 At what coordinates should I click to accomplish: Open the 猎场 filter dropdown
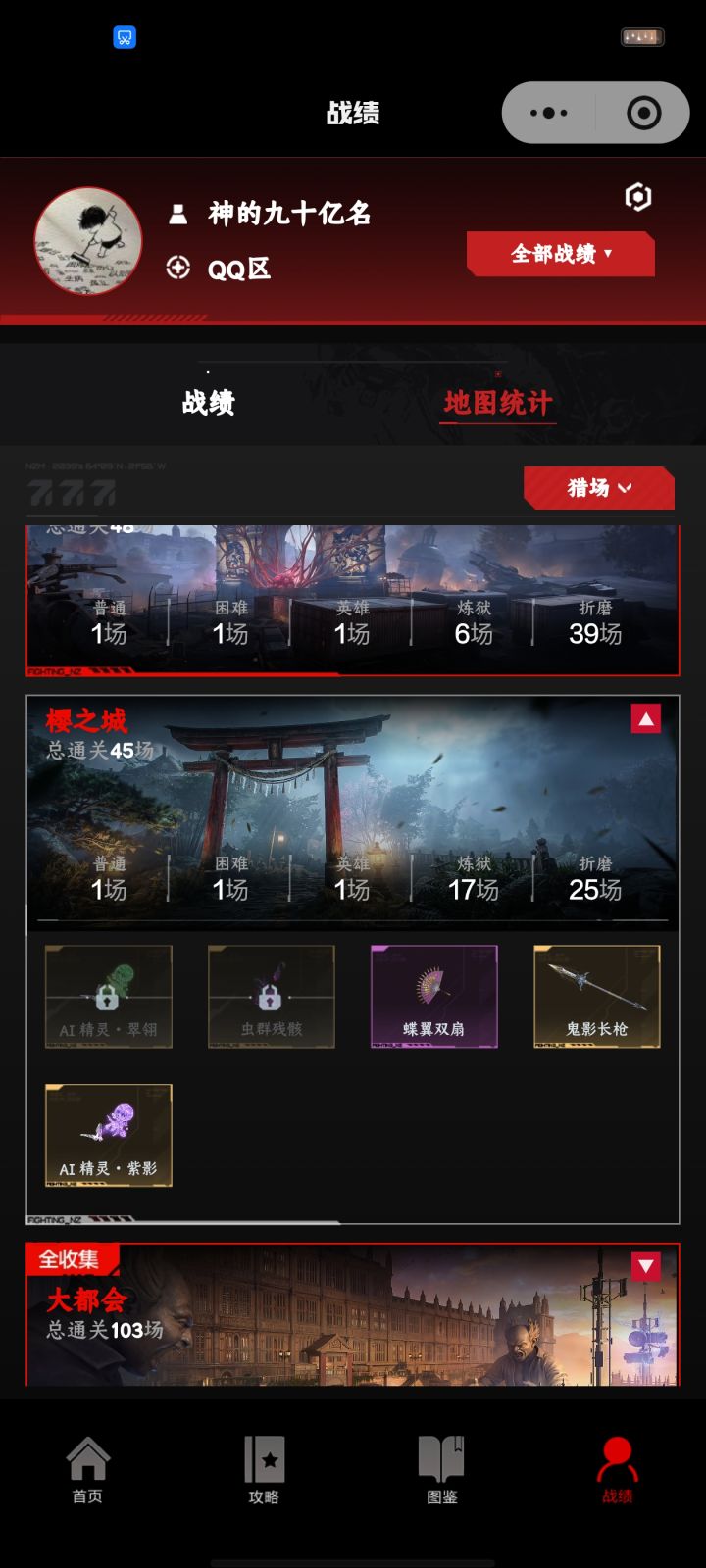(x=598, y=488)
